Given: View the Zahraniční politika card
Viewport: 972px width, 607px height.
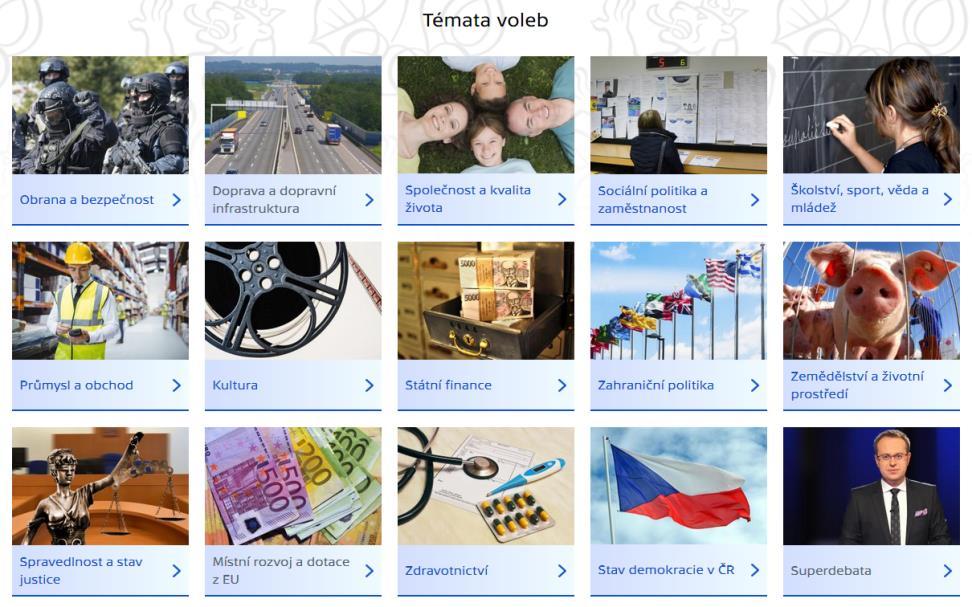Looking at the screenshot, I should click(x=678, y=385).
